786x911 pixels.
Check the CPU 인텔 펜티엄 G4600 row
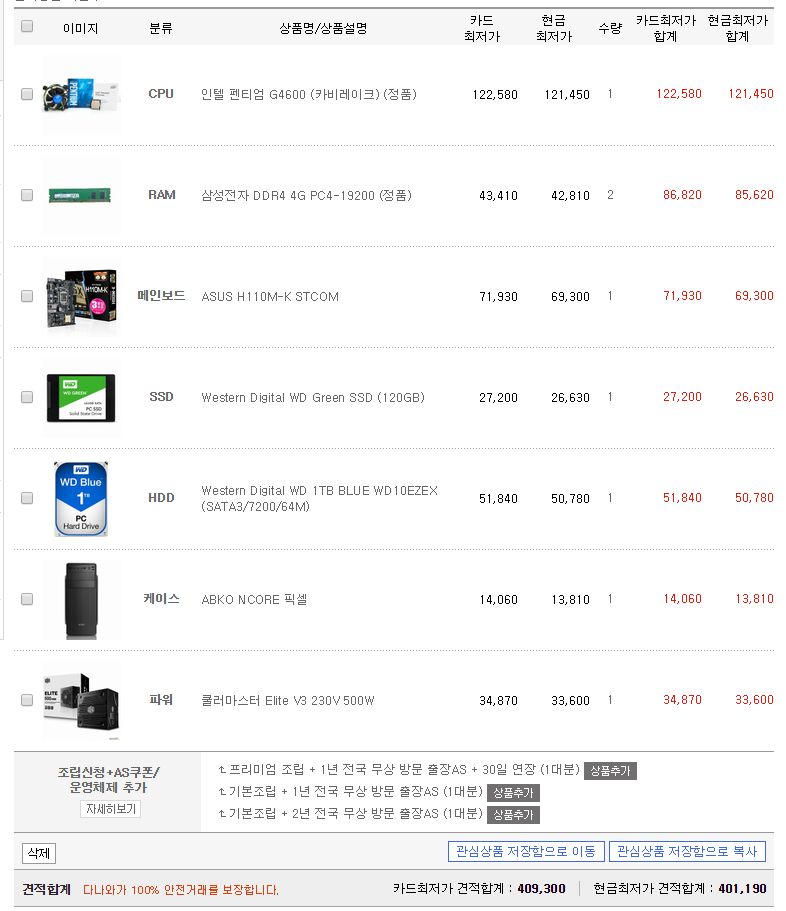[x=27, y=94]
